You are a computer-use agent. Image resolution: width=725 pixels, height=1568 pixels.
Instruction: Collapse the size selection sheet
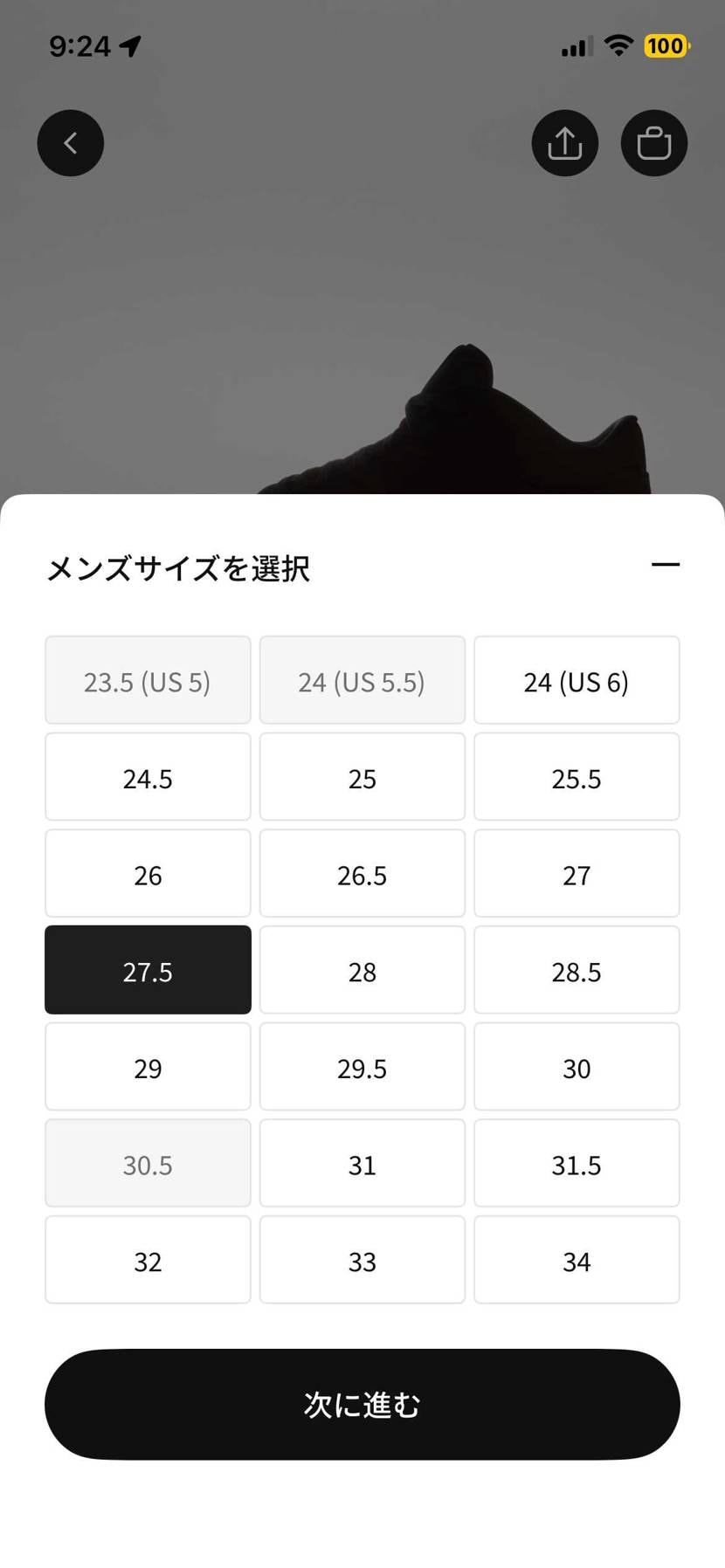coord(666,565)
